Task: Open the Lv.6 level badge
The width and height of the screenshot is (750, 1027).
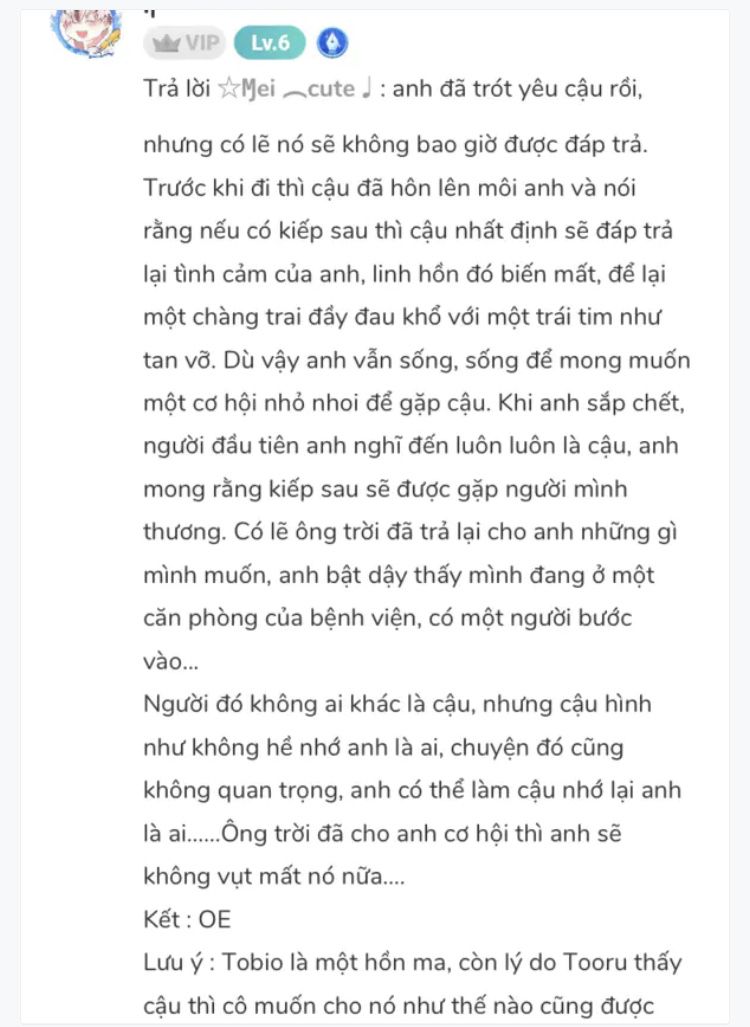Action: (270, 43)
